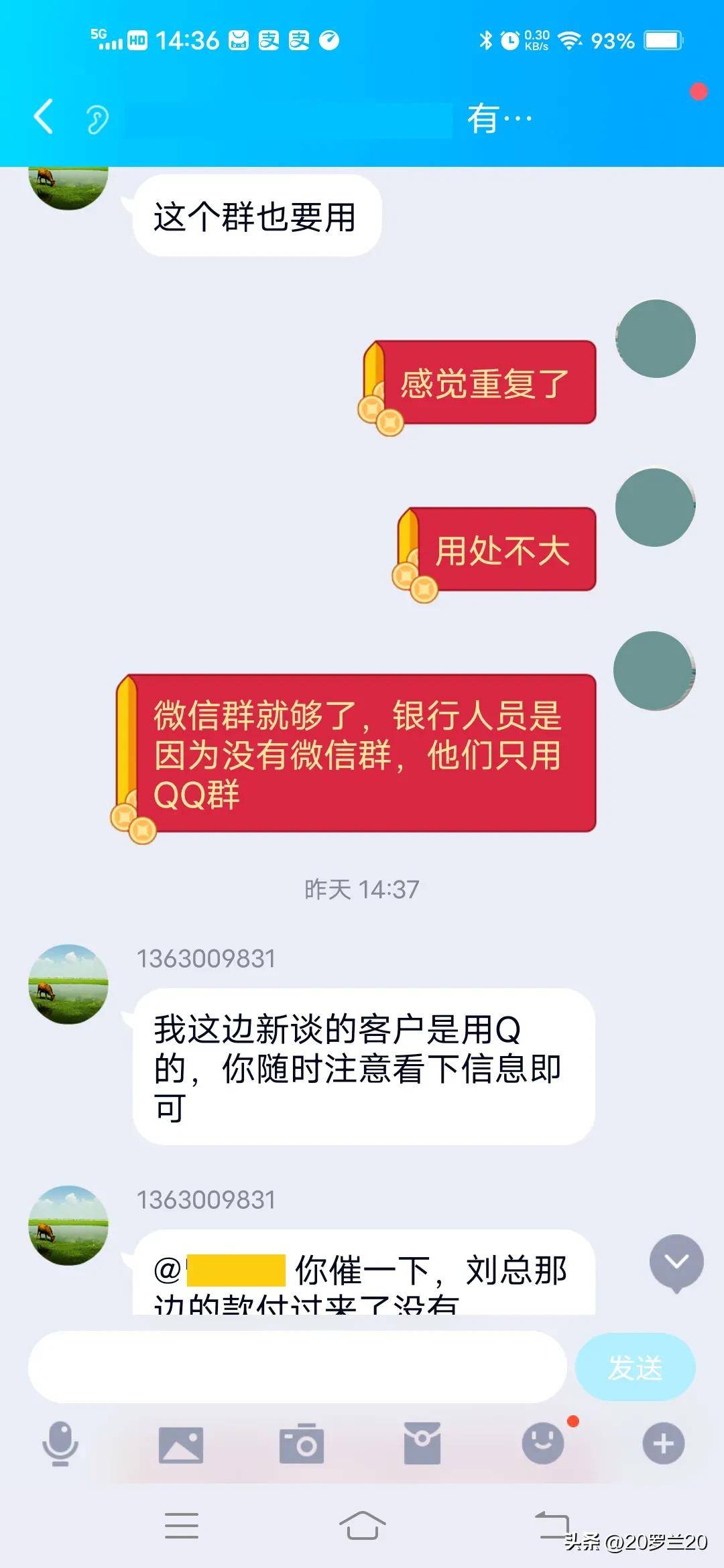This screenshot has width=724, height=1568.
Task: Tap the green avatar beside '感觉重复了'
Action: coord(655,340)
